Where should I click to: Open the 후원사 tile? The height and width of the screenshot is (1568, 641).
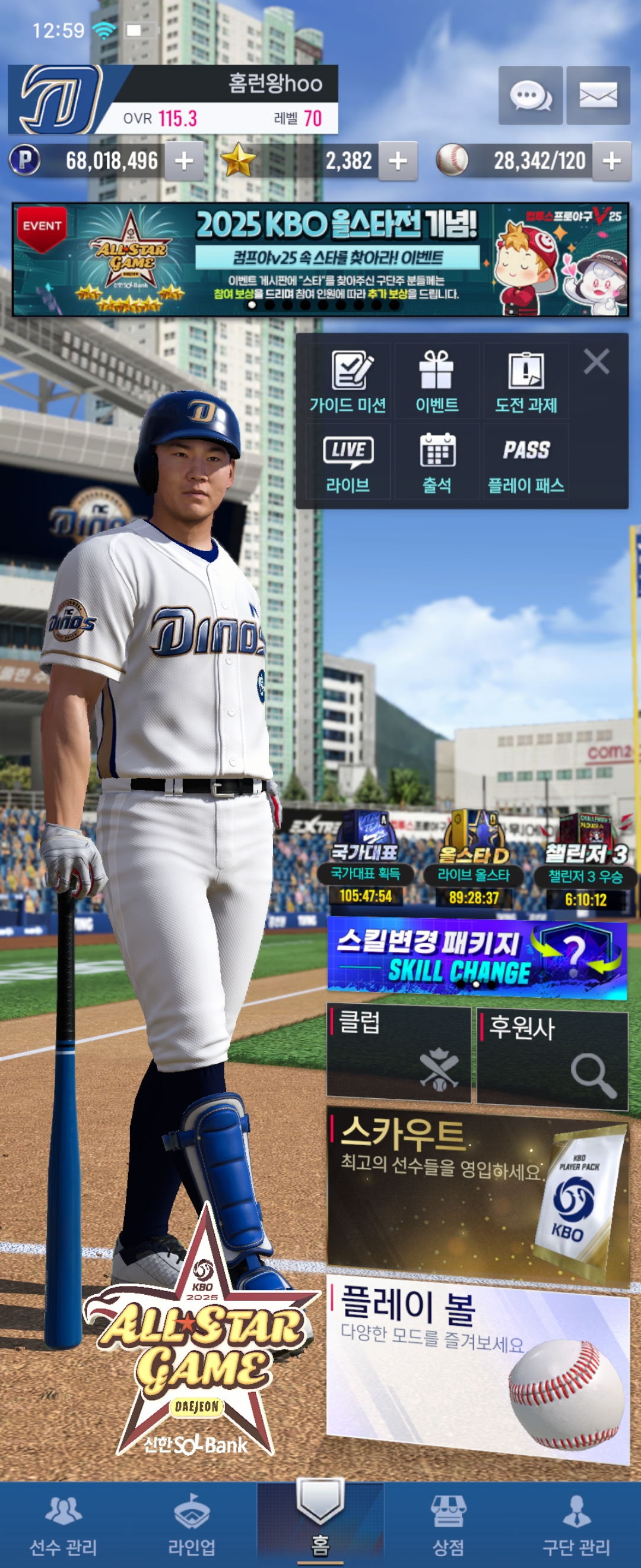pyautogui.click(x=552, y=1057)
